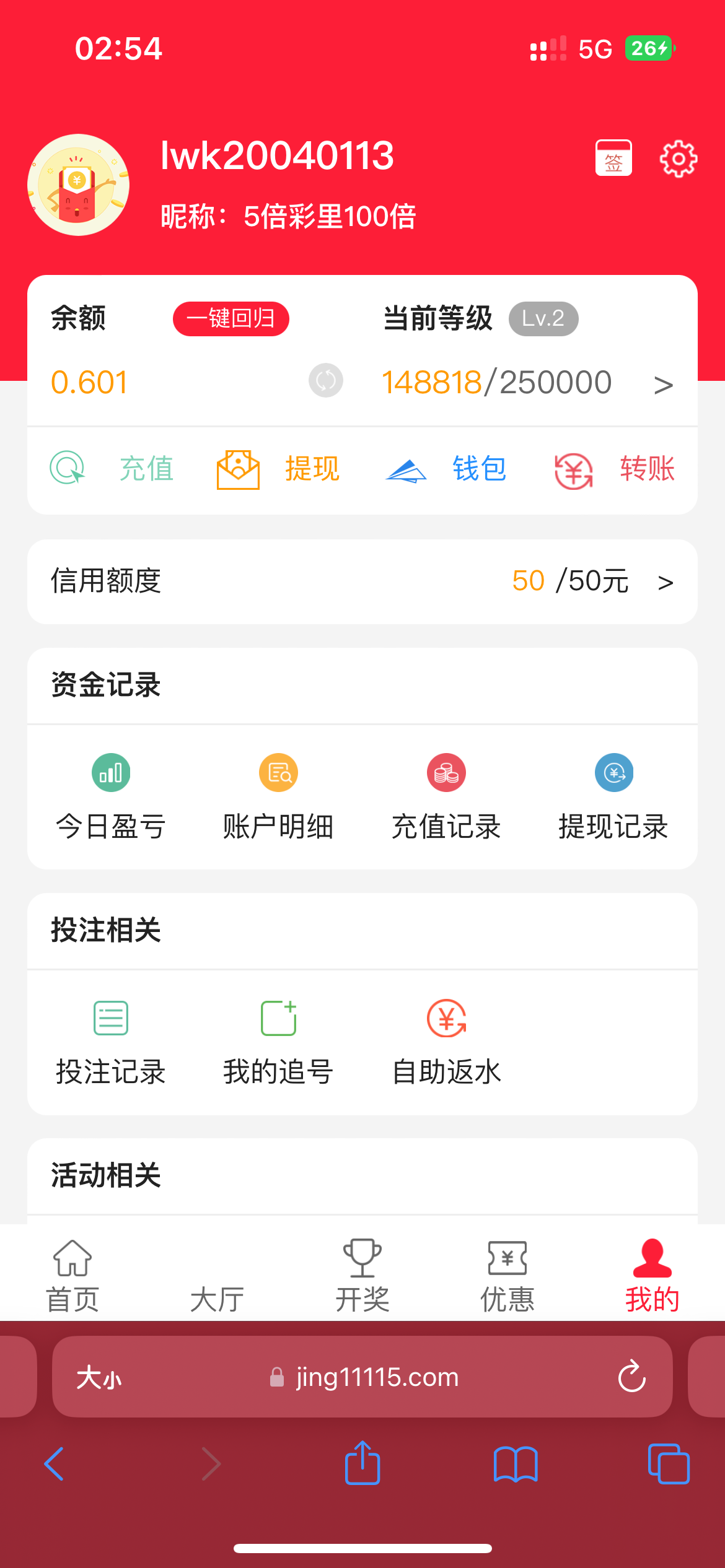
Task: Tap the 签 sign-in badge icon
Action: [614, 158]
